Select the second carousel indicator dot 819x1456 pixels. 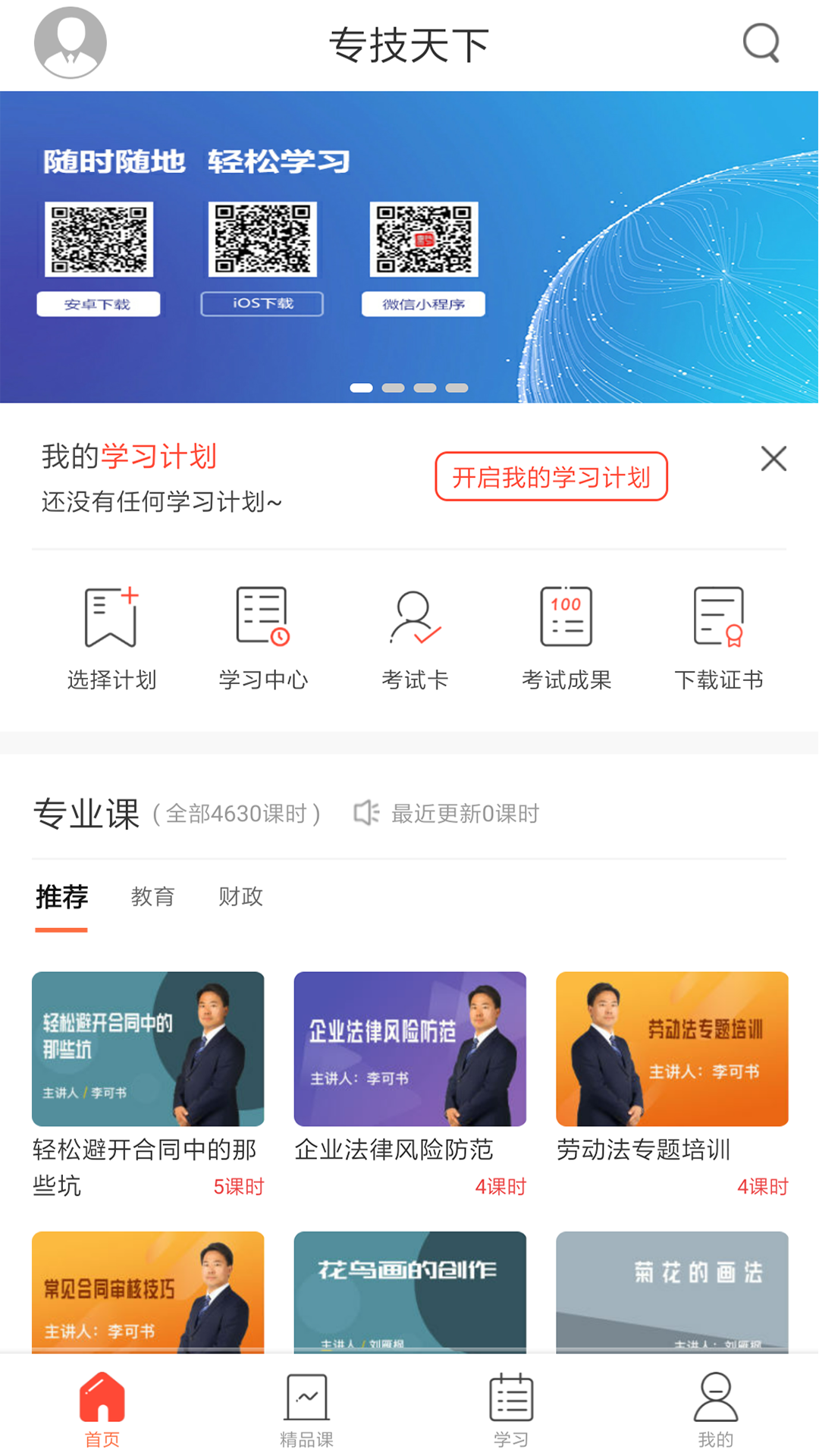(x=393, y=387)
